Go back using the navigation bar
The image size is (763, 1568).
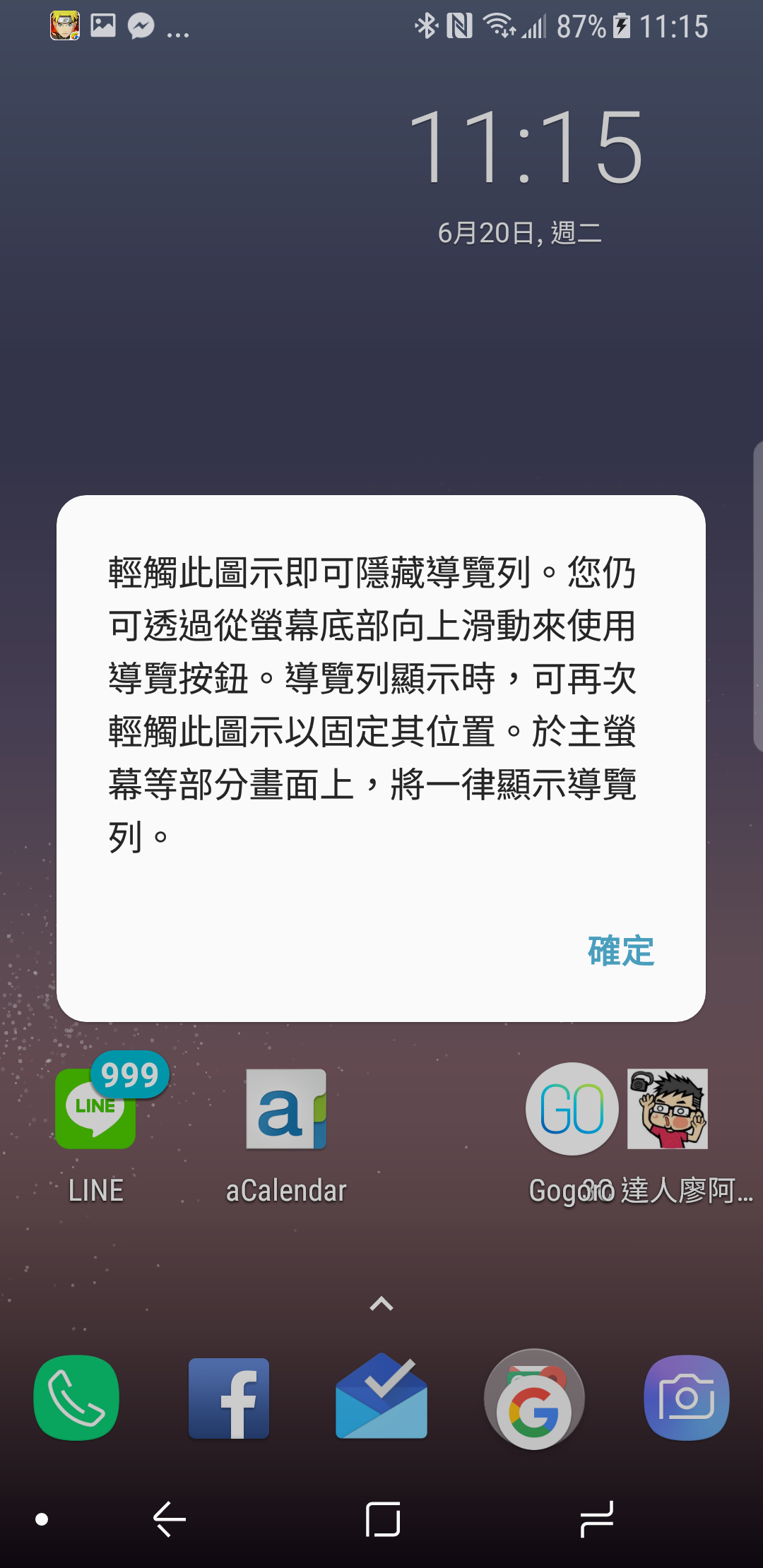(170, 1519)
